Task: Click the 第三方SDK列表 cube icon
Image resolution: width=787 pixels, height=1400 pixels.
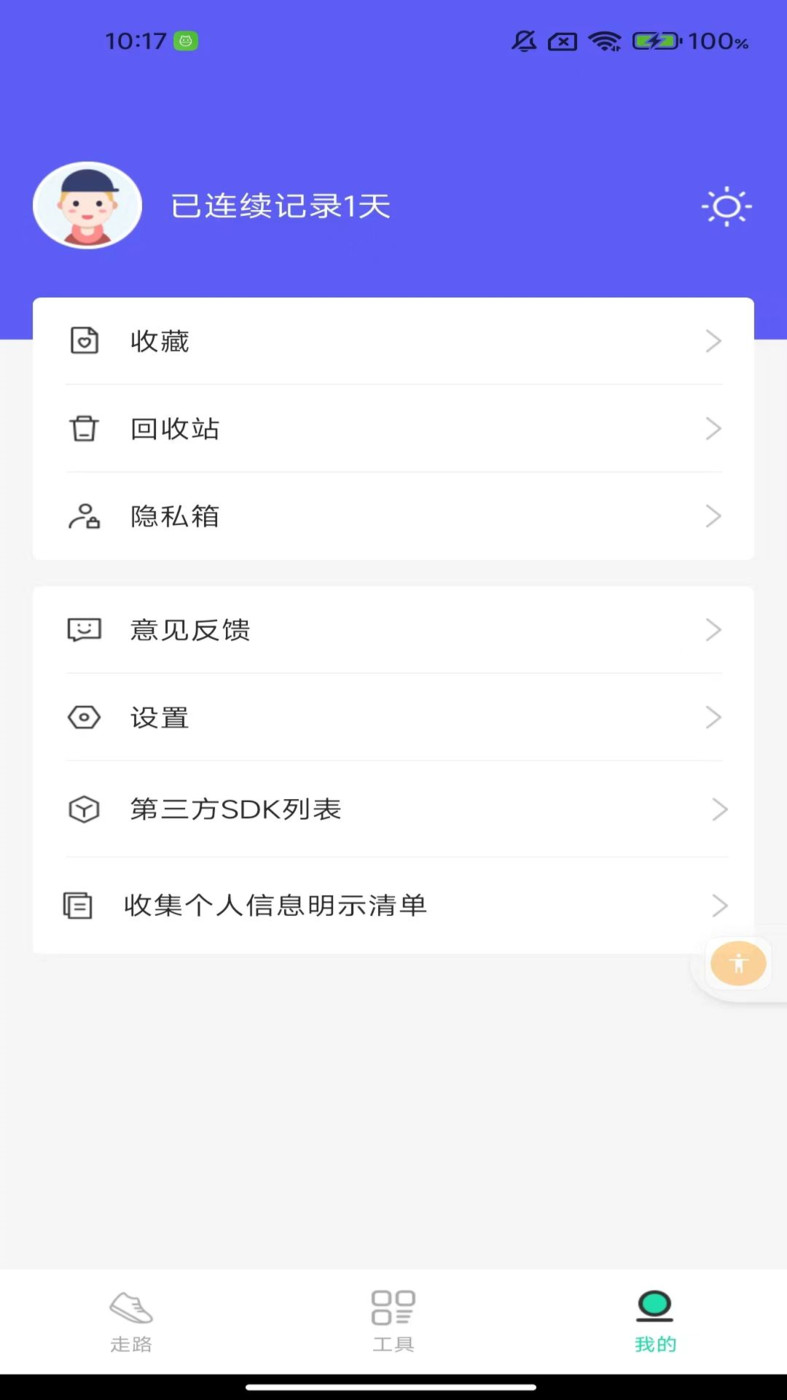Action: (x=85, y=809)
